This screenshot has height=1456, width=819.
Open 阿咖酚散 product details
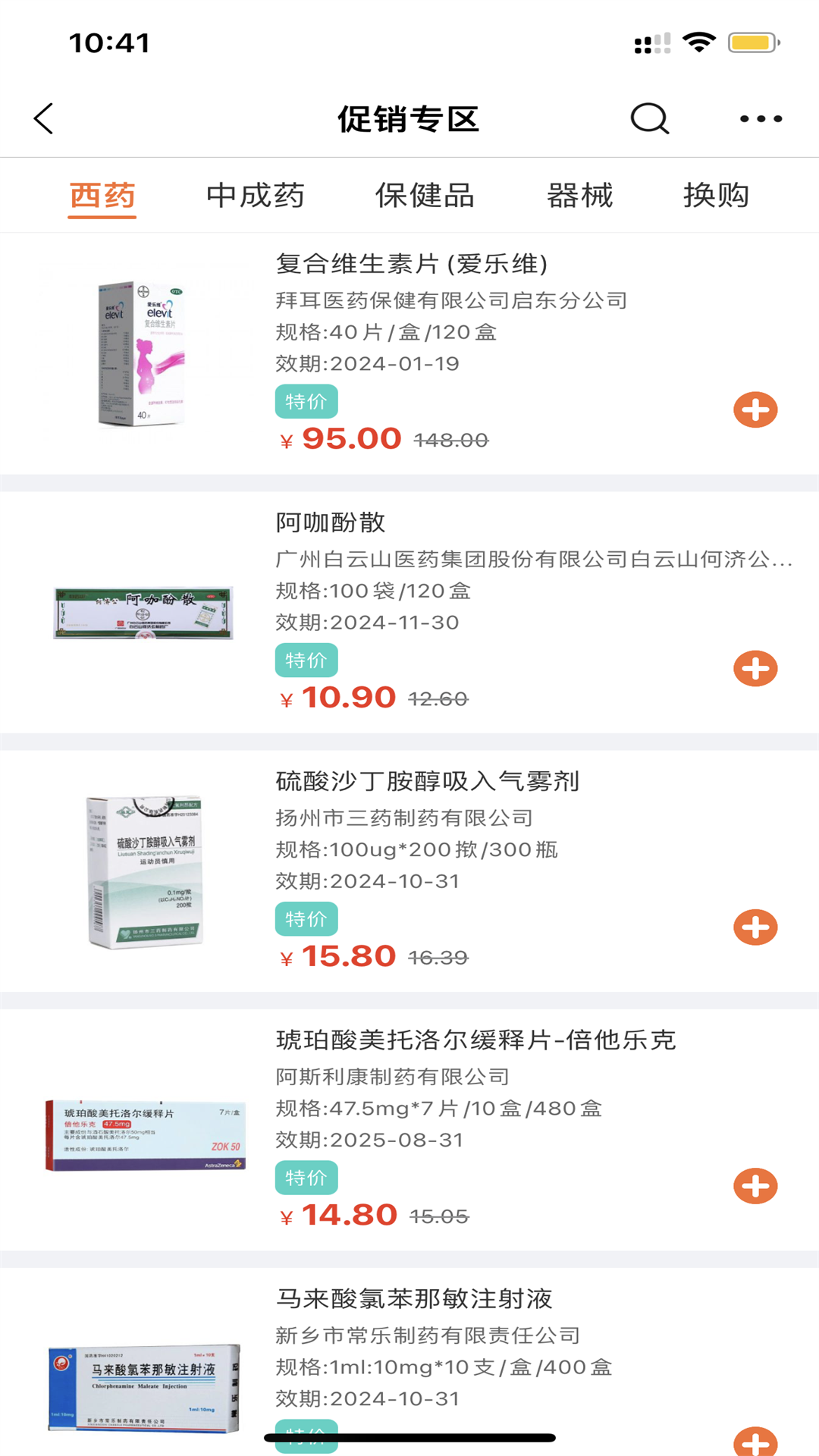(x=331, y=523)
